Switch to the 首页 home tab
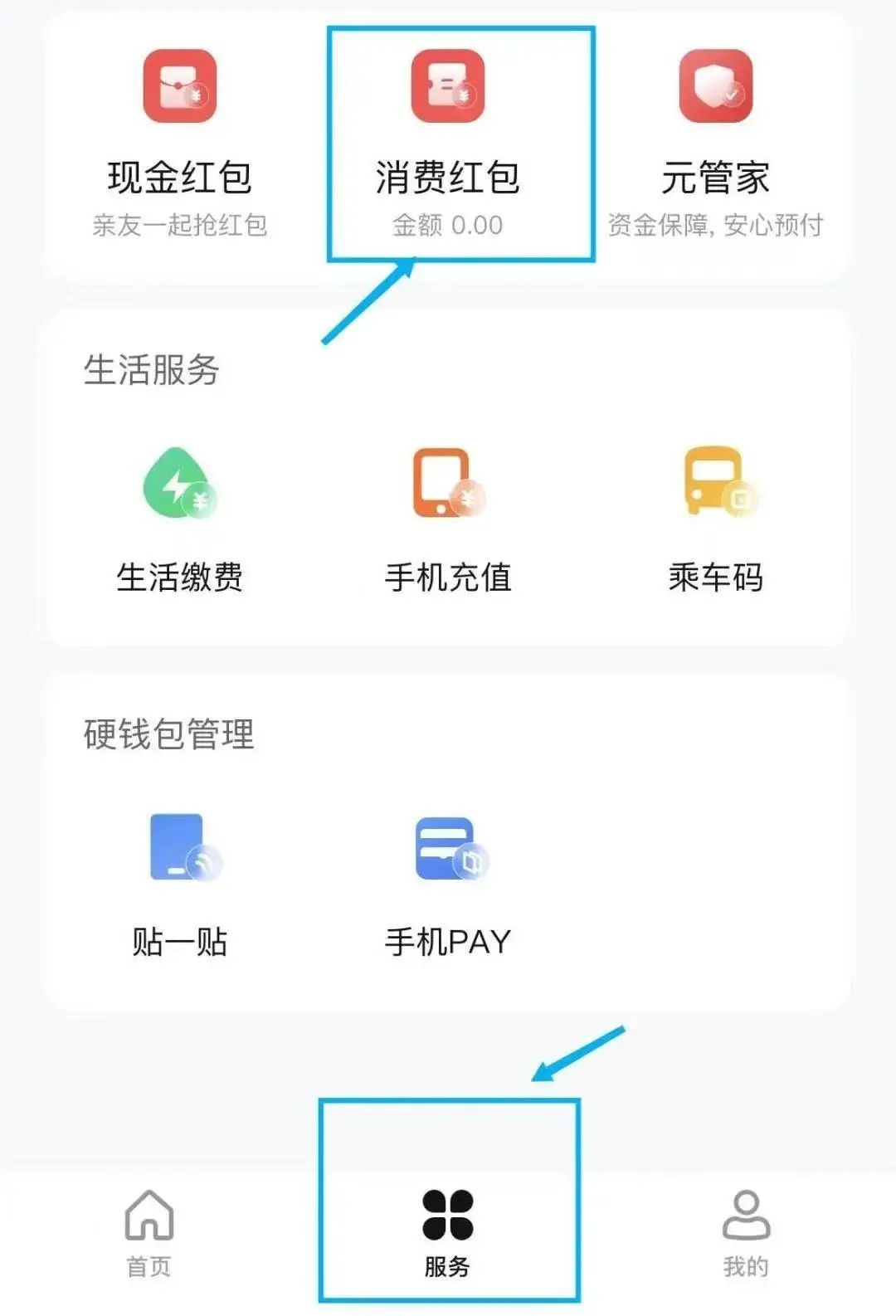The height and width of the screenshot is (1316, 896). (149, 1233)
